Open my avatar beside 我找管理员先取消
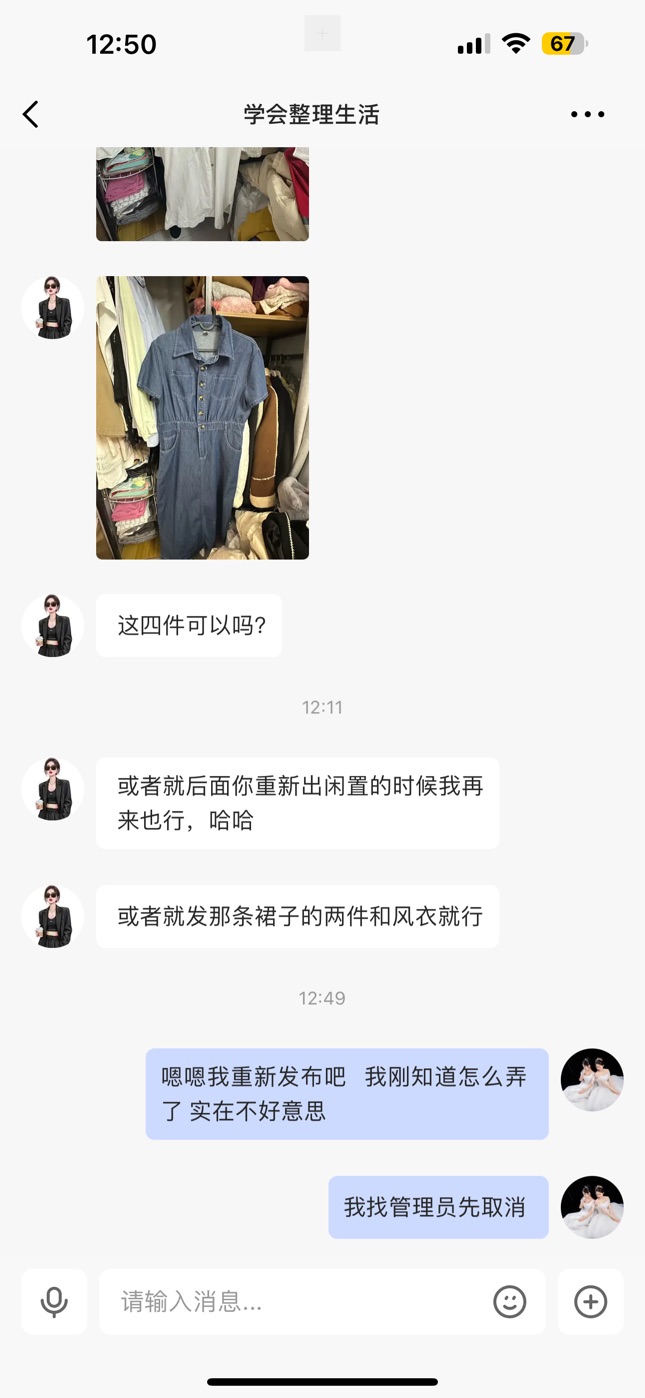The height and width of the screenshot is (1398, 645). point(592,1207)
